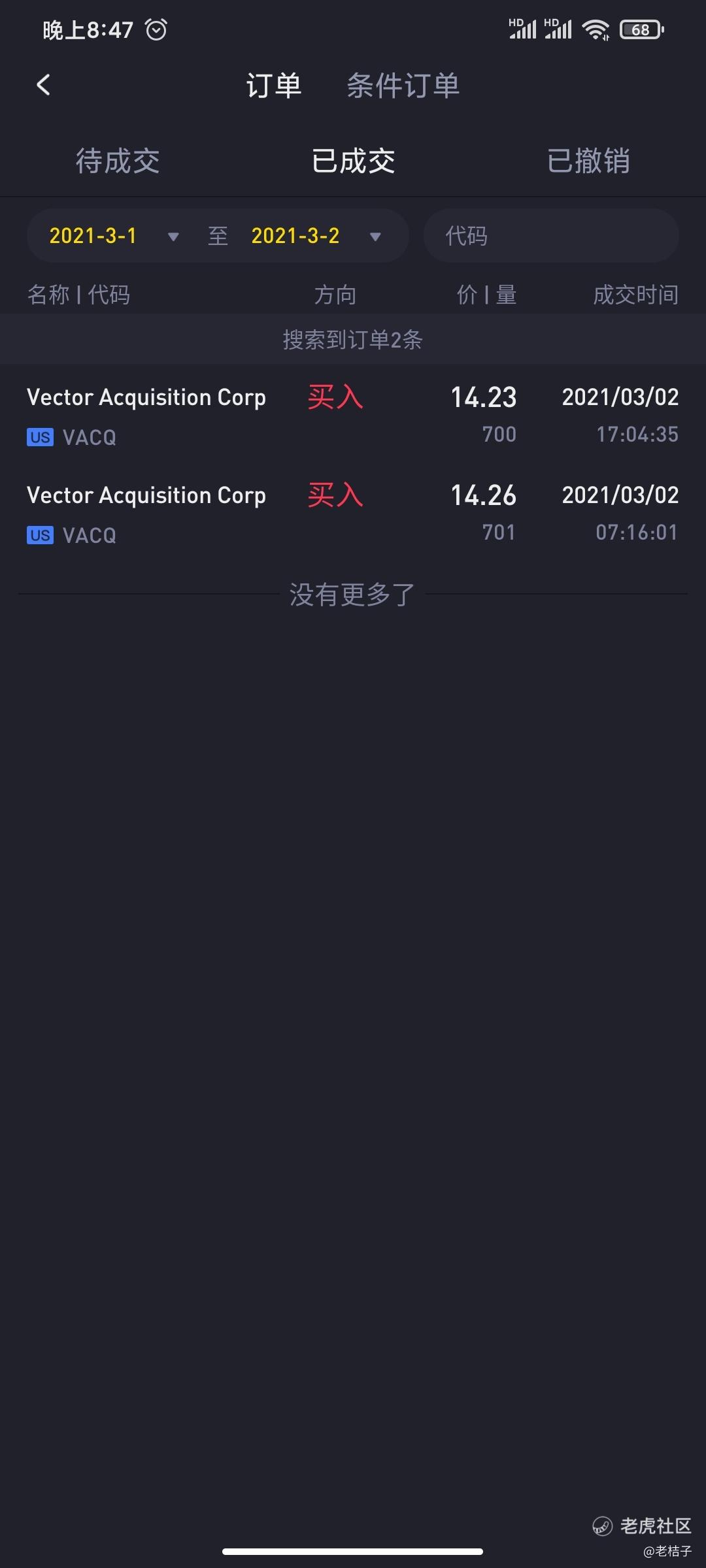Go back using the arrow icon
706x1568 pixels.
tap(43, 85)
